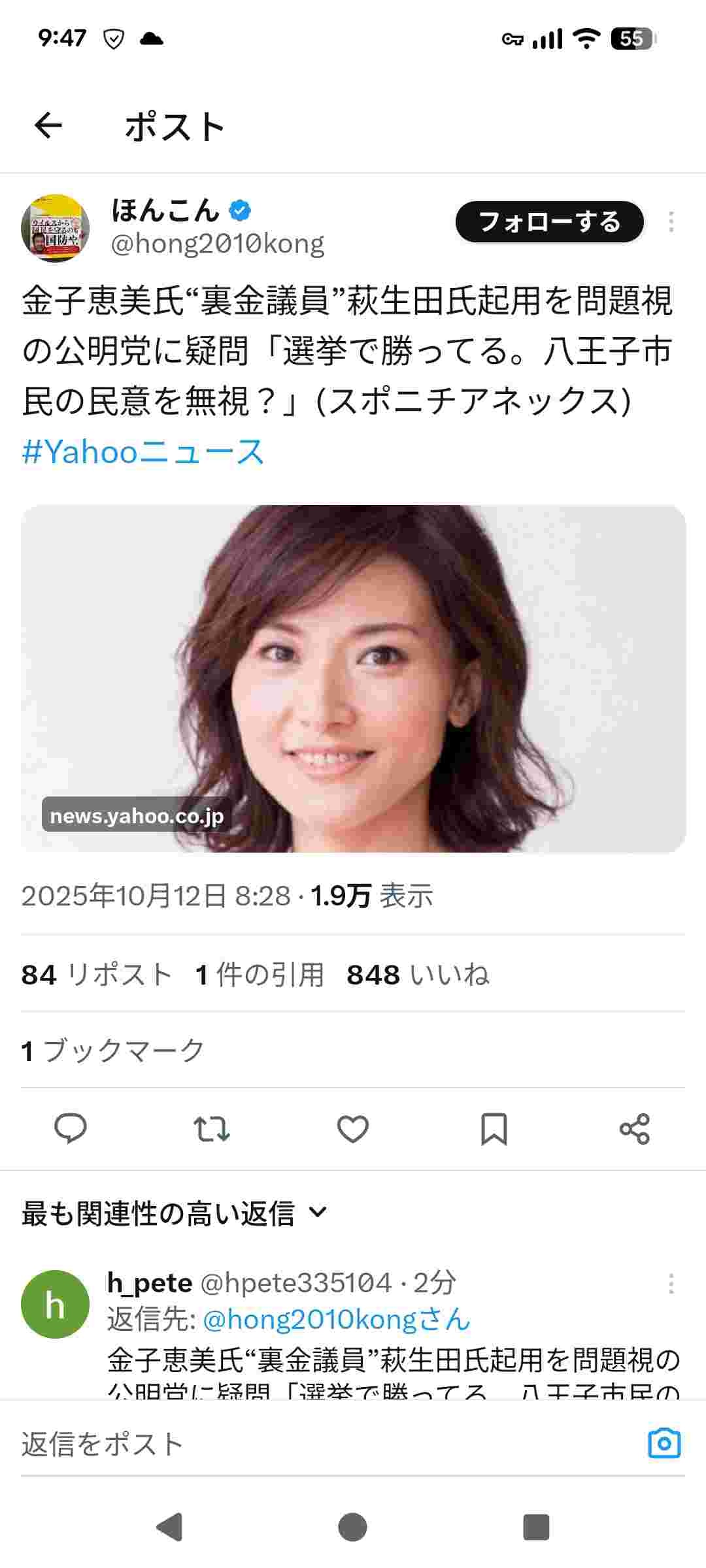This screenshot has width=706, height=1568.
Task: Expand the 最も関連性の高い返信 sort dropdown
Action: point(174,1213)
